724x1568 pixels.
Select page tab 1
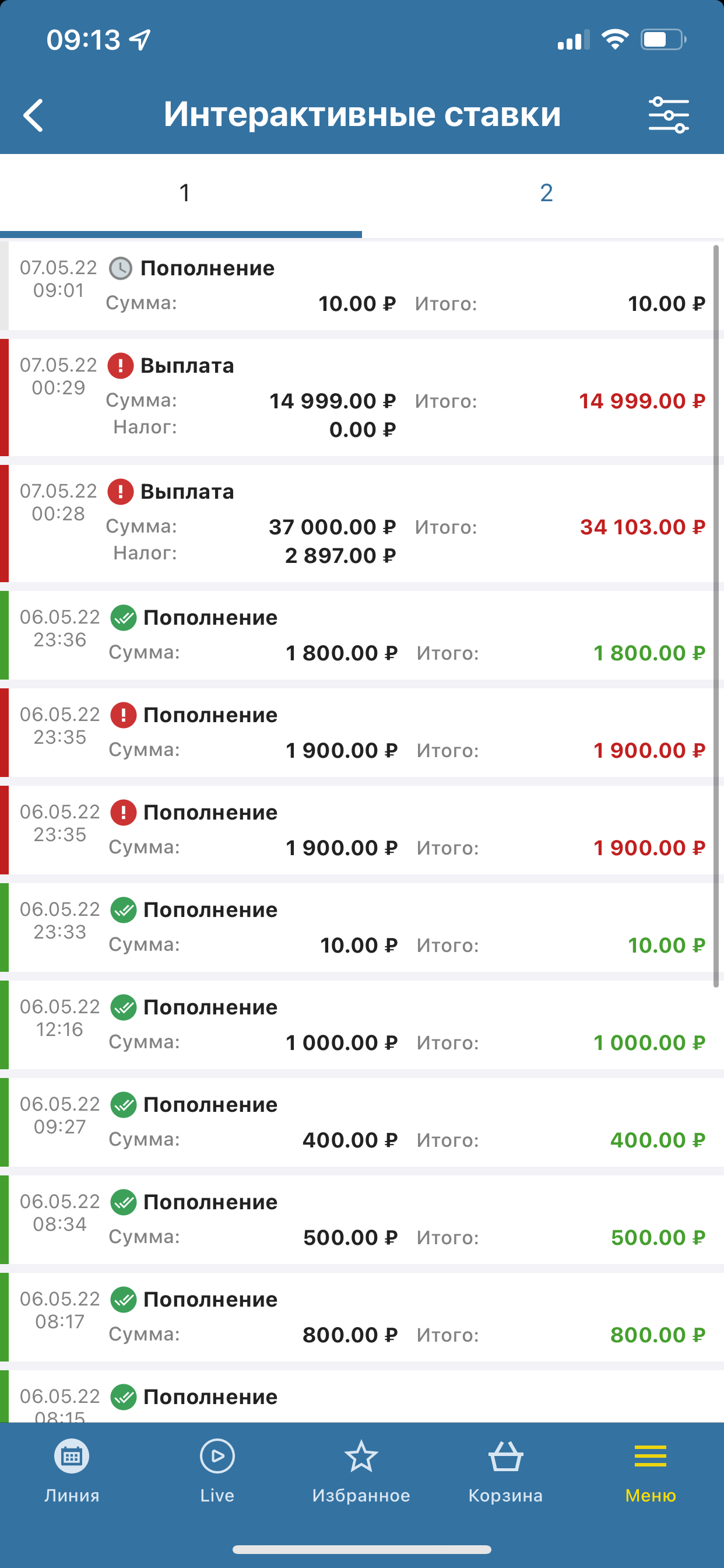coord(184,194)
